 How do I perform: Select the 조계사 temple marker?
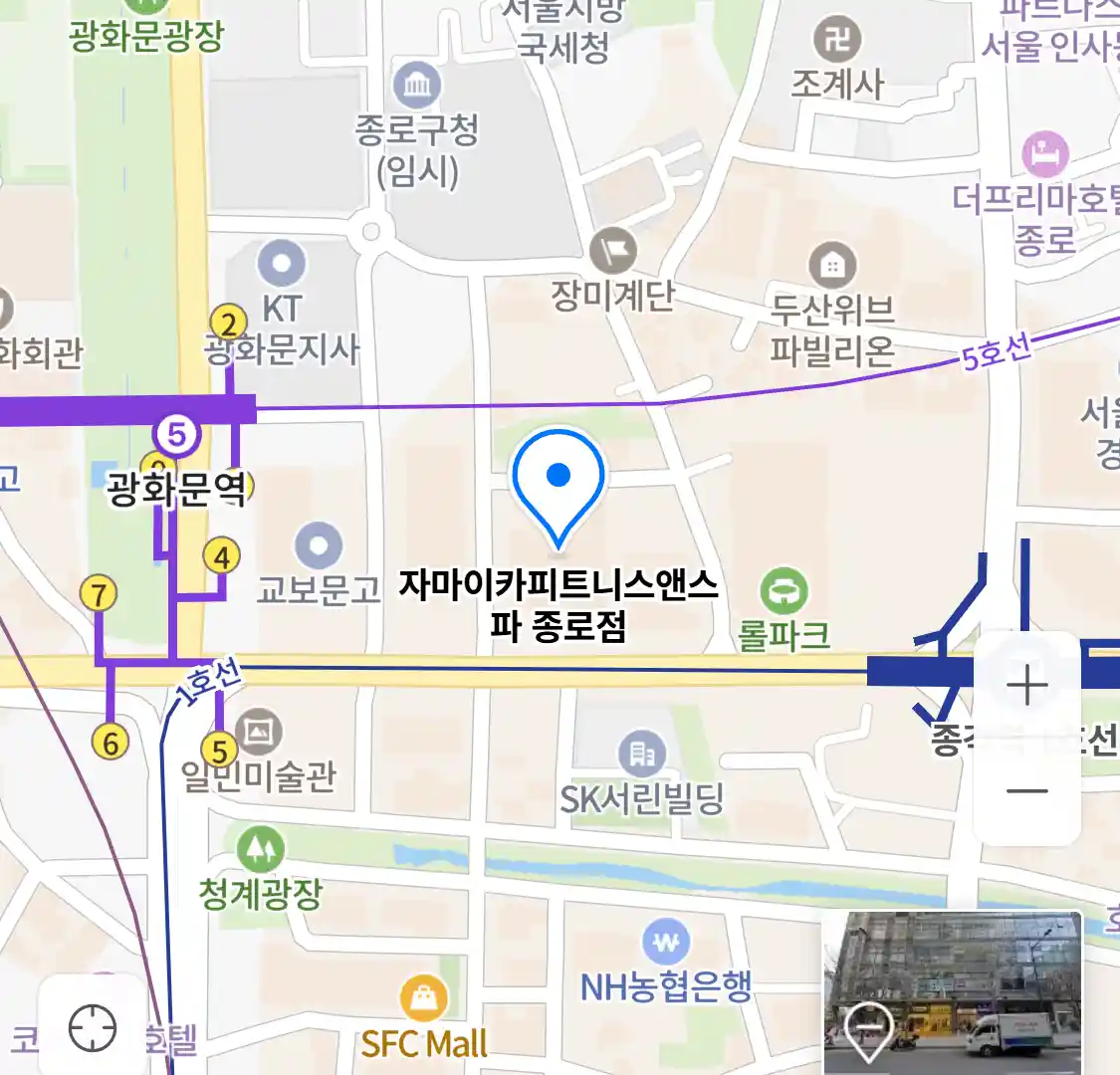(837, 41)
